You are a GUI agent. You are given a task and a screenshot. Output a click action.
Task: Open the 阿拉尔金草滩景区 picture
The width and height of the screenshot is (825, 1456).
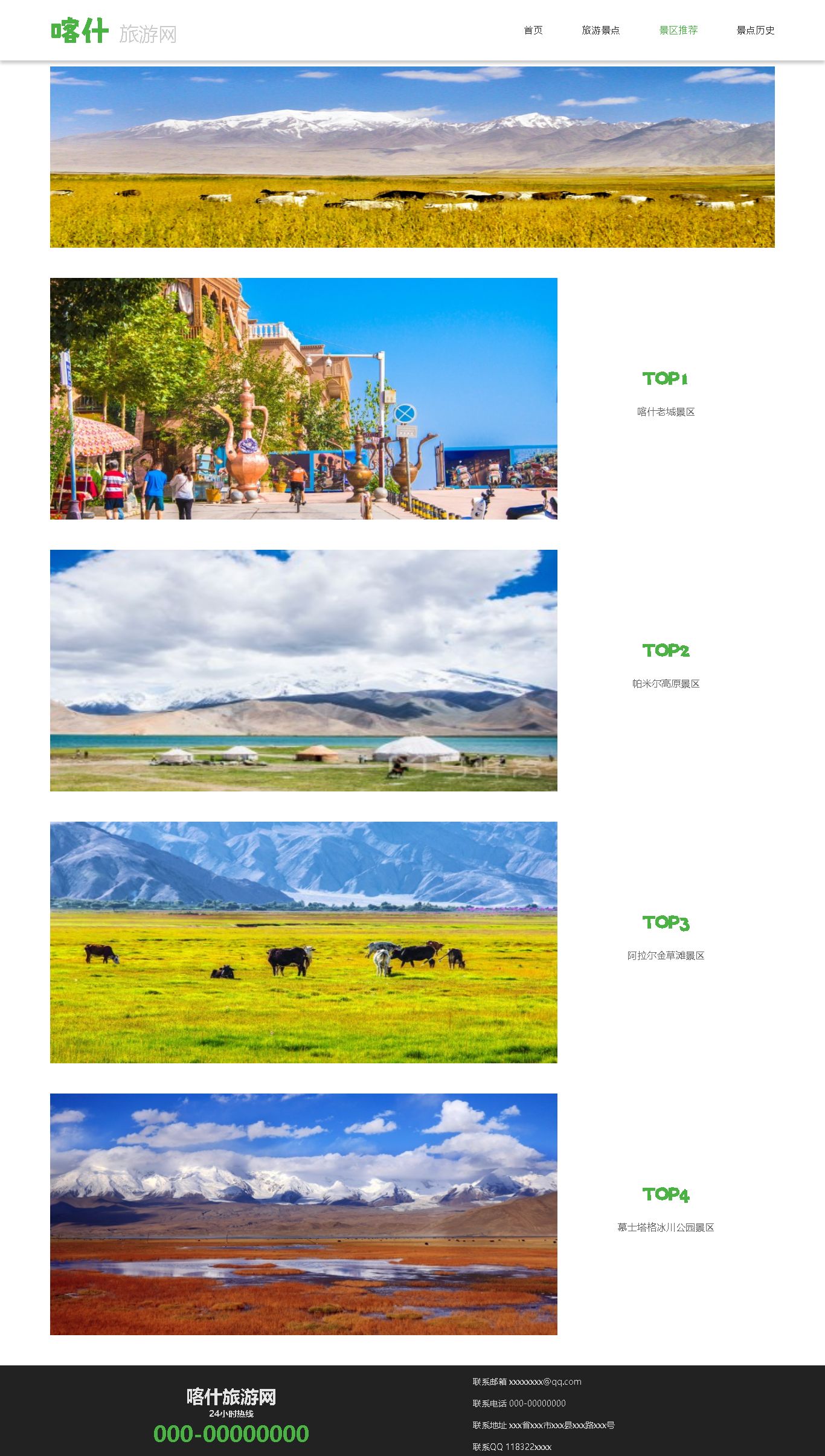303,942
